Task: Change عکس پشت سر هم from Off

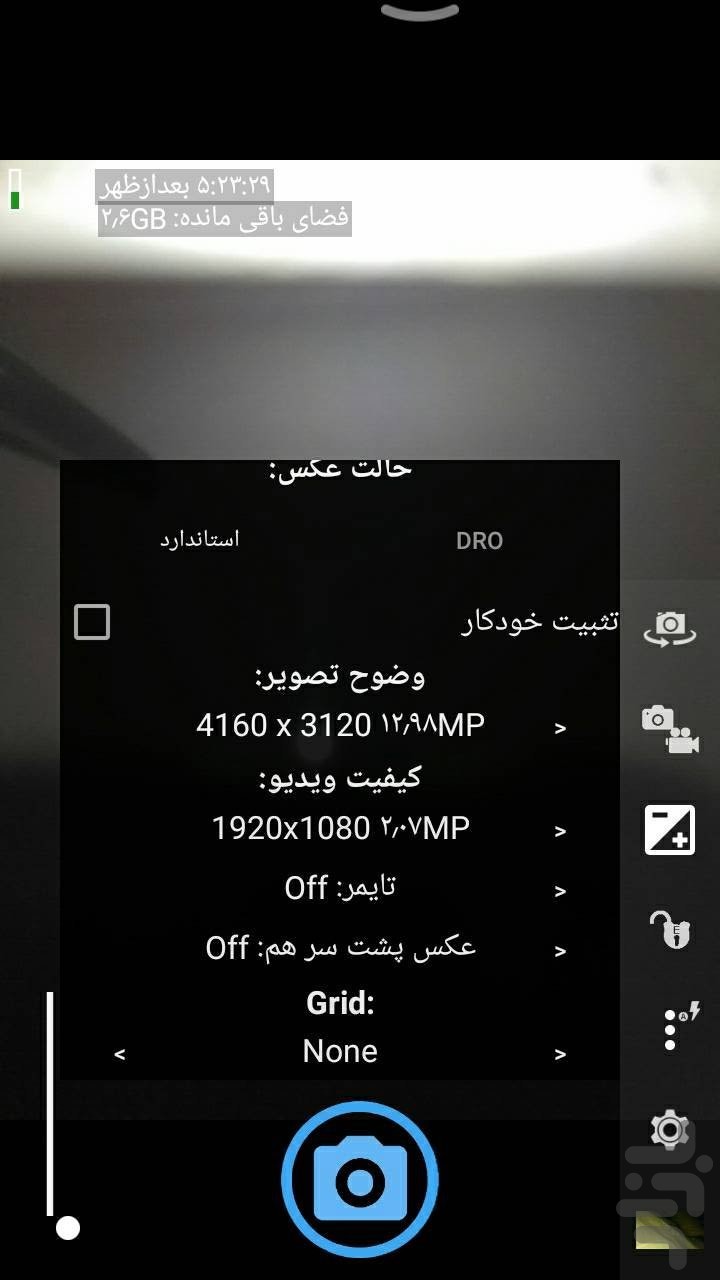Action: pyautogui.click(x=560, y=951)
